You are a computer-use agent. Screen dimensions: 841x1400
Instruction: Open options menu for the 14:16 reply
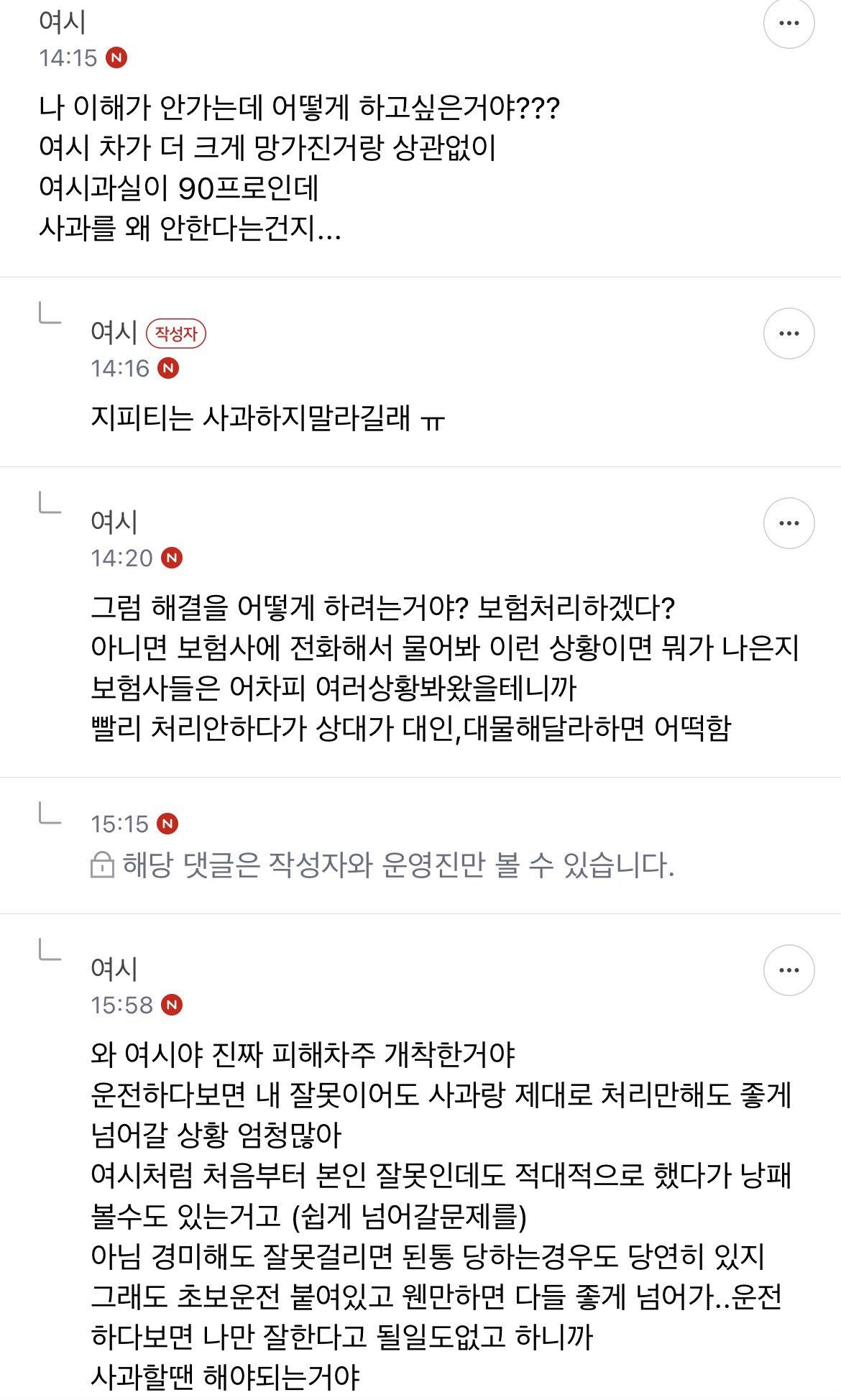(791, 333)
